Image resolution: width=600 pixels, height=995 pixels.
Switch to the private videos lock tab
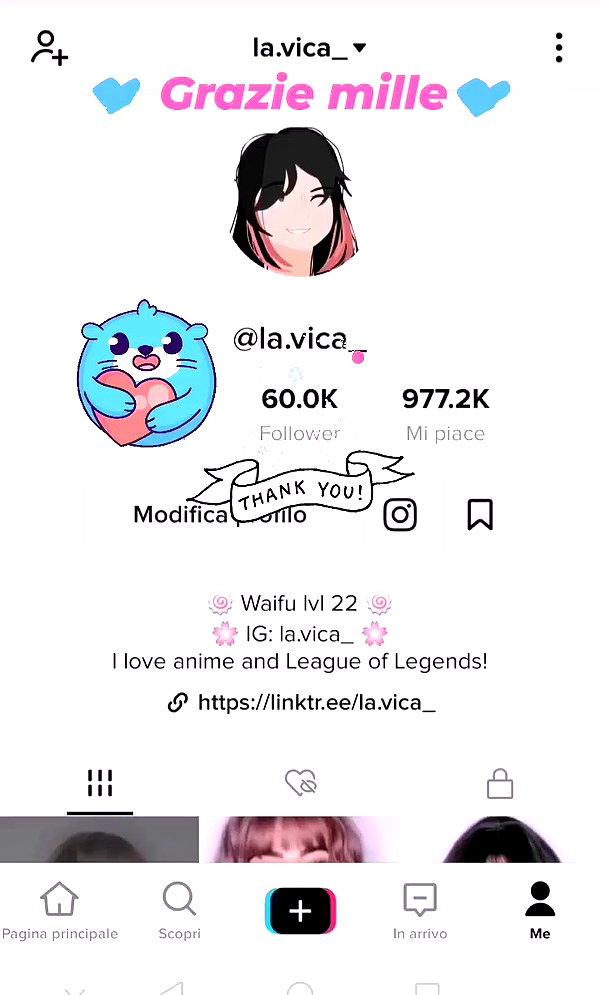(500, 783)
